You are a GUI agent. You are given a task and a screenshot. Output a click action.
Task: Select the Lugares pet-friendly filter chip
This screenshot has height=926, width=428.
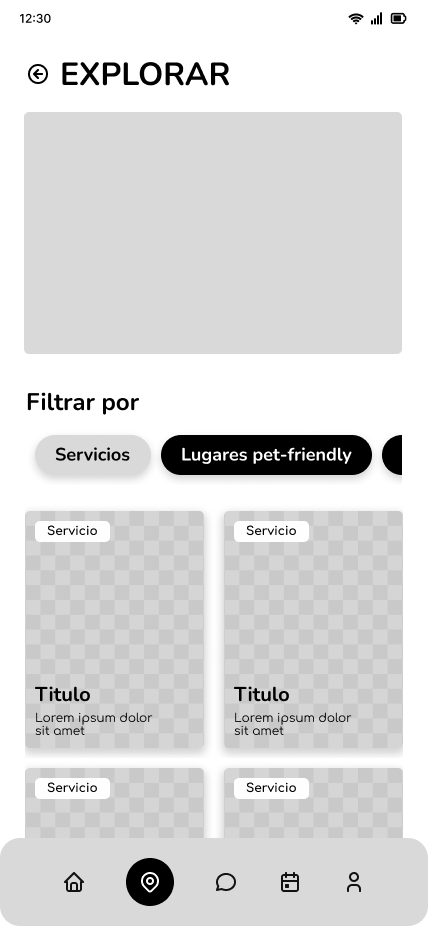[266, 455]
